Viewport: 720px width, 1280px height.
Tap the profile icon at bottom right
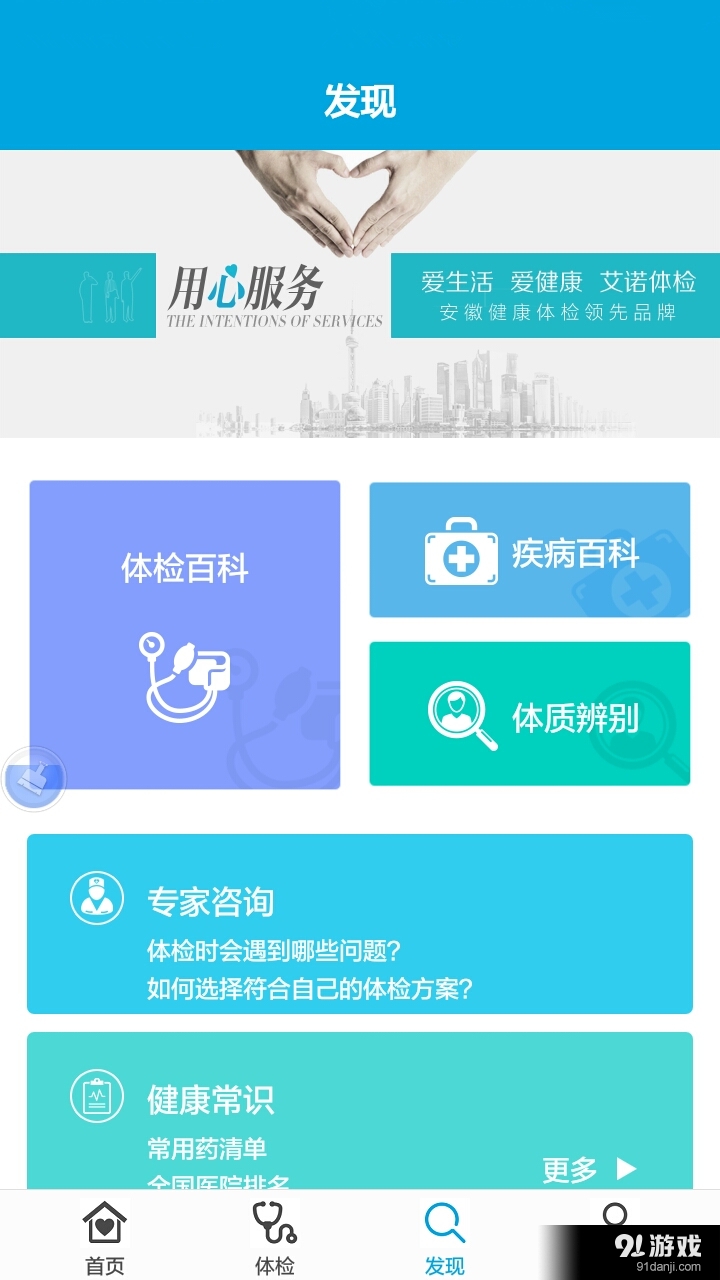[617, 1222]
